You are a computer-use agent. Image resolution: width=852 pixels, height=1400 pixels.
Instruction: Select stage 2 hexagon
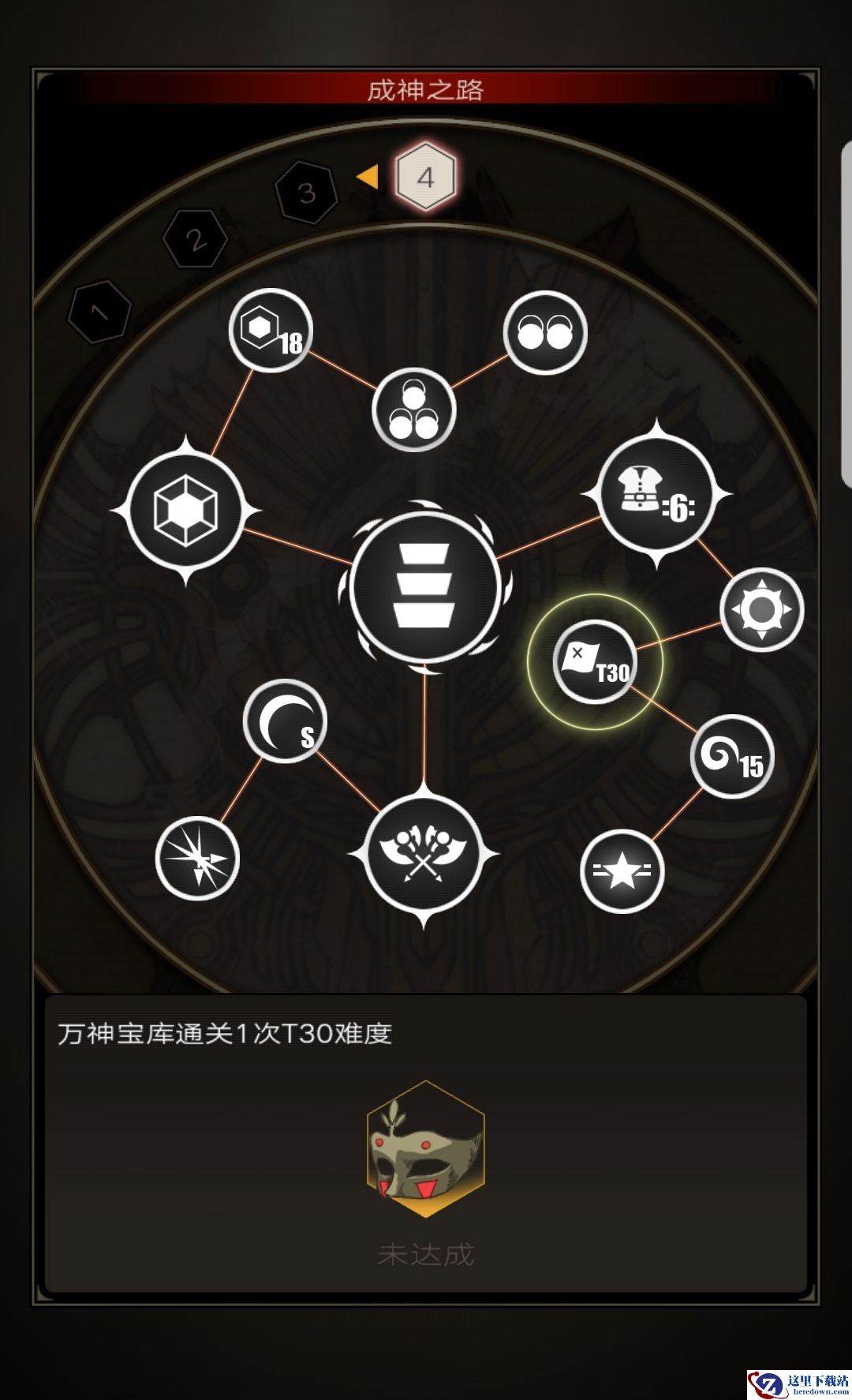[x=195, y=240]
